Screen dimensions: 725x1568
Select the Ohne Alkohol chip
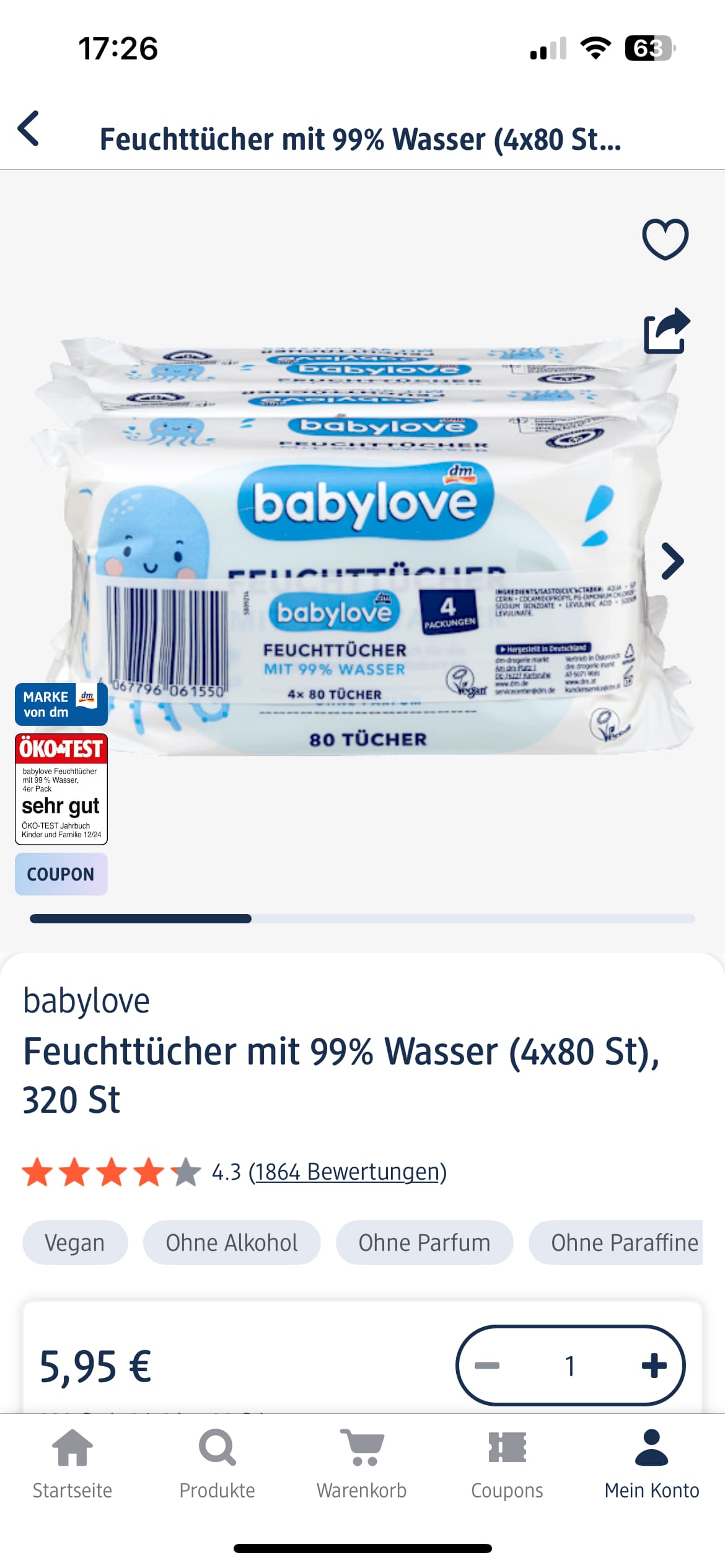click(232, 1242)
